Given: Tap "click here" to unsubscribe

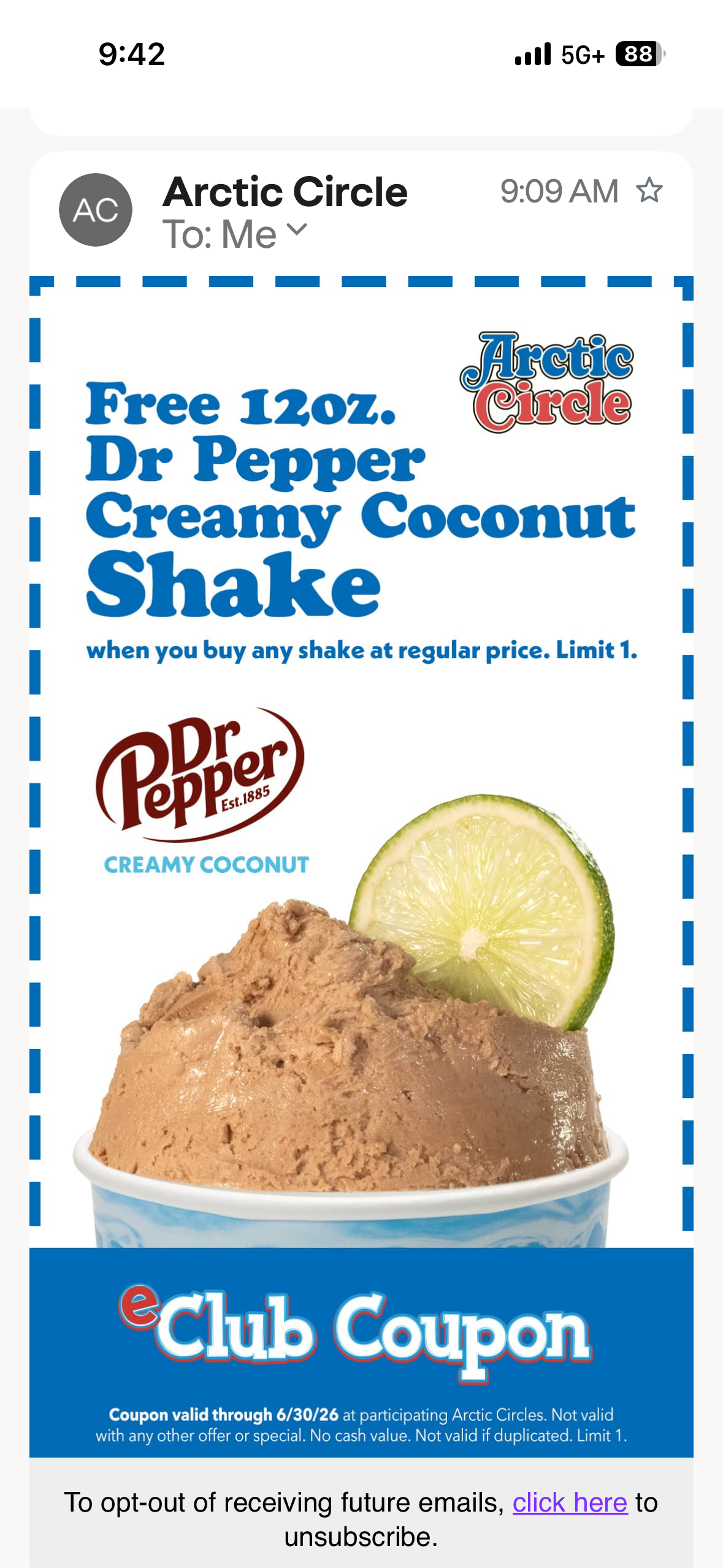Looking at the screenshot, I should (x=570, y=1502).
